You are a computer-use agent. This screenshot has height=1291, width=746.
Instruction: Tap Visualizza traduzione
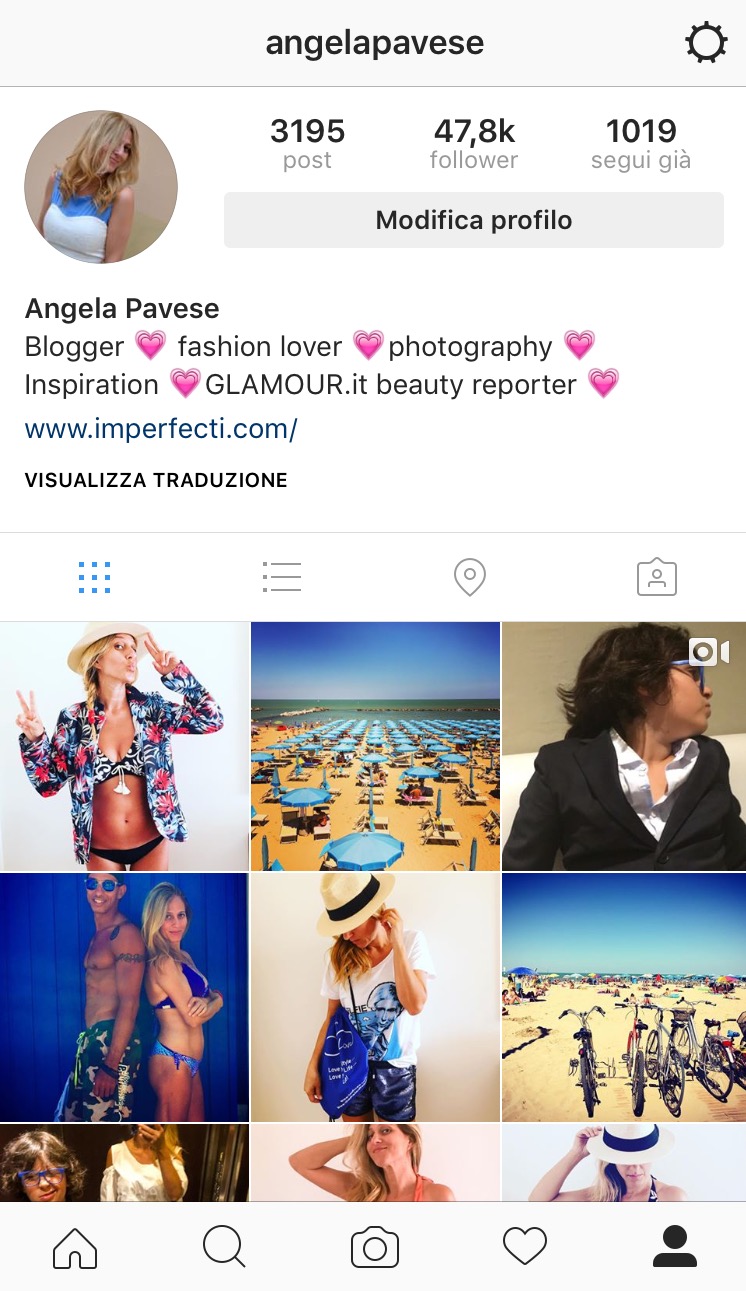(156, 480)
